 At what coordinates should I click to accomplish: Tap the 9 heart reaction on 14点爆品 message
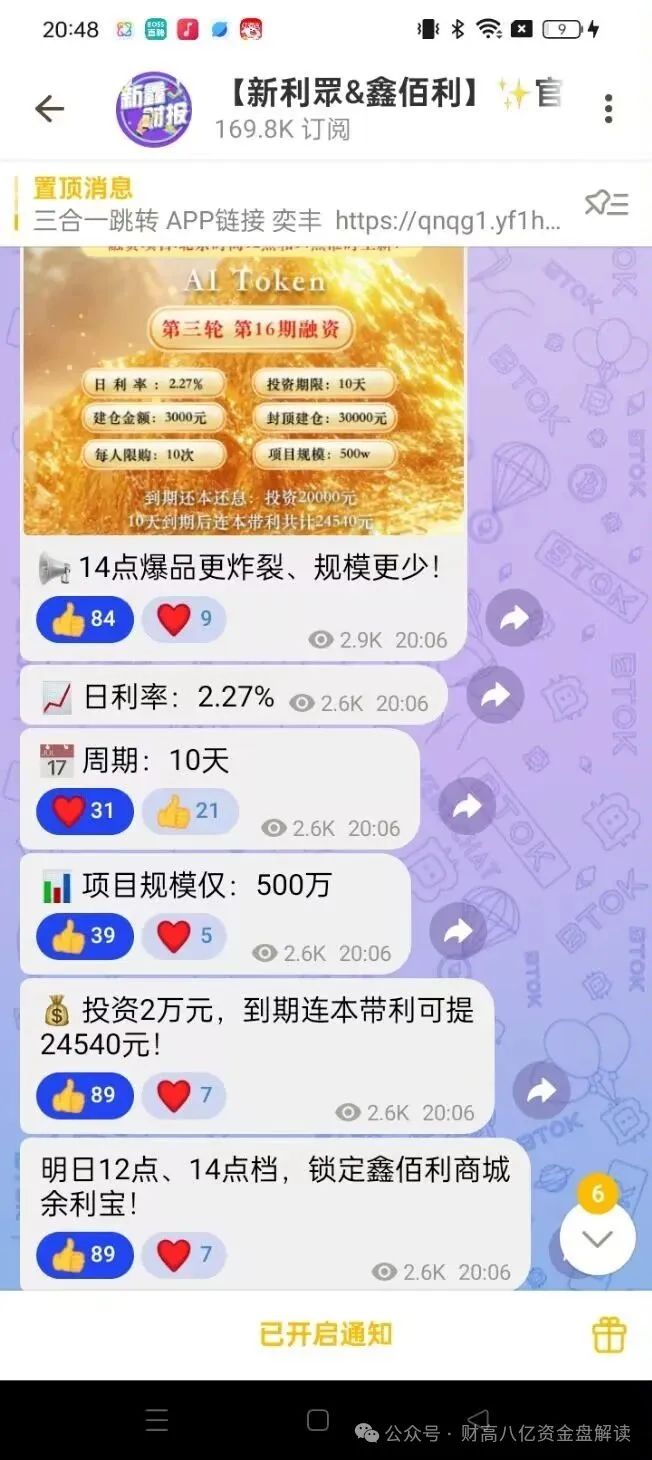pyautogui.click(x=184, y=619)
